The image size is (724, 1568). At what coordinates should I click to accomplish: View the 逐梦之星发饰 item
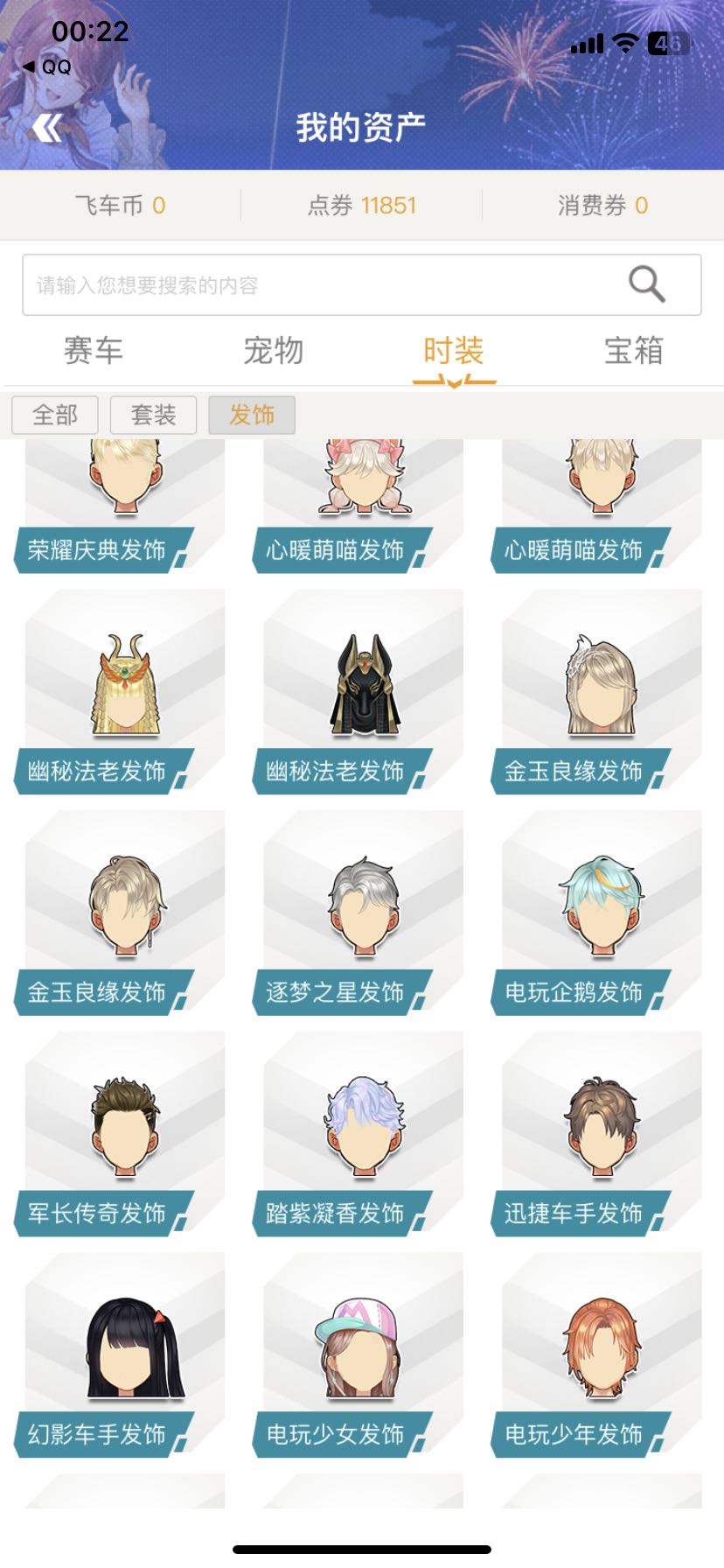tap(363, 913)
